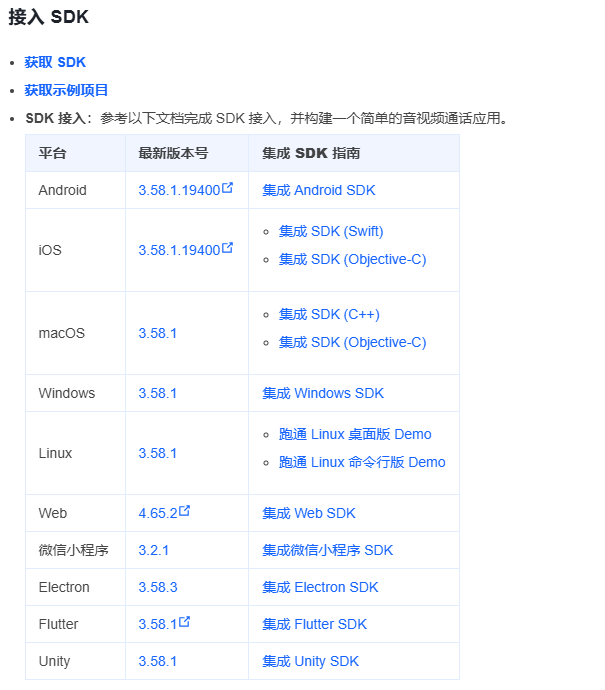Open the 获取 SDK link

55,62
